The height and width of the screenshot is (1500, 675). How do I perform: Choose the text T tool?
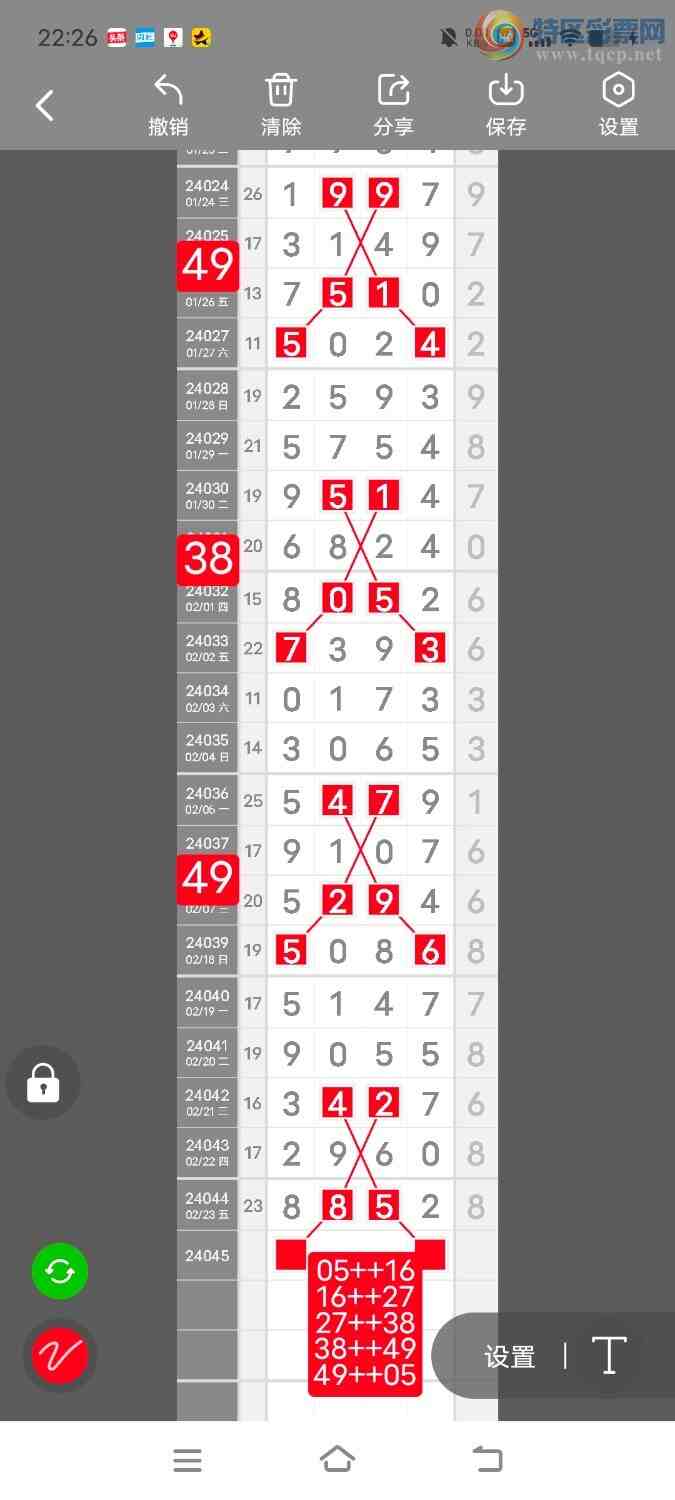pos(609,1356)
